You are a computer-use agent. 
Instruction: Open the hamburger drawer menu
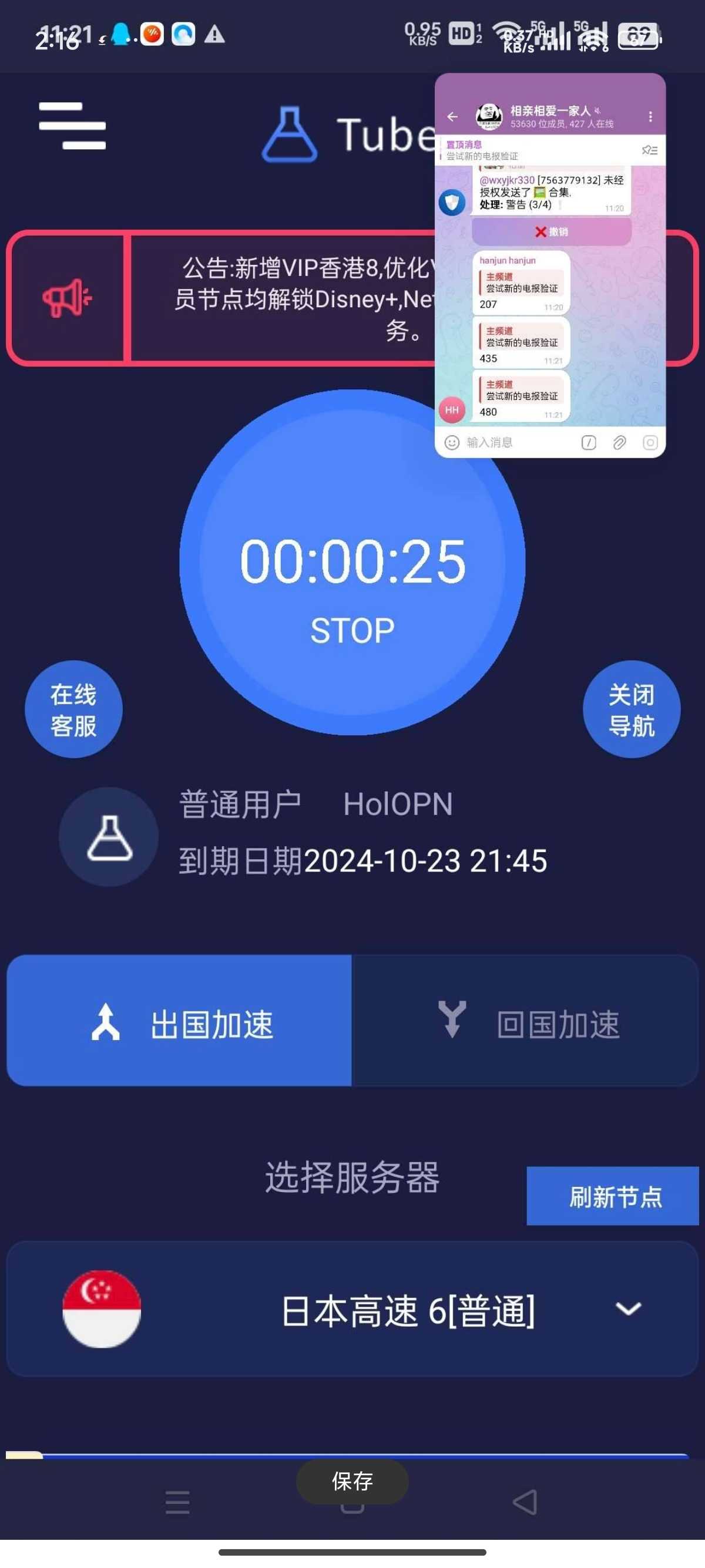click(72, 126)
